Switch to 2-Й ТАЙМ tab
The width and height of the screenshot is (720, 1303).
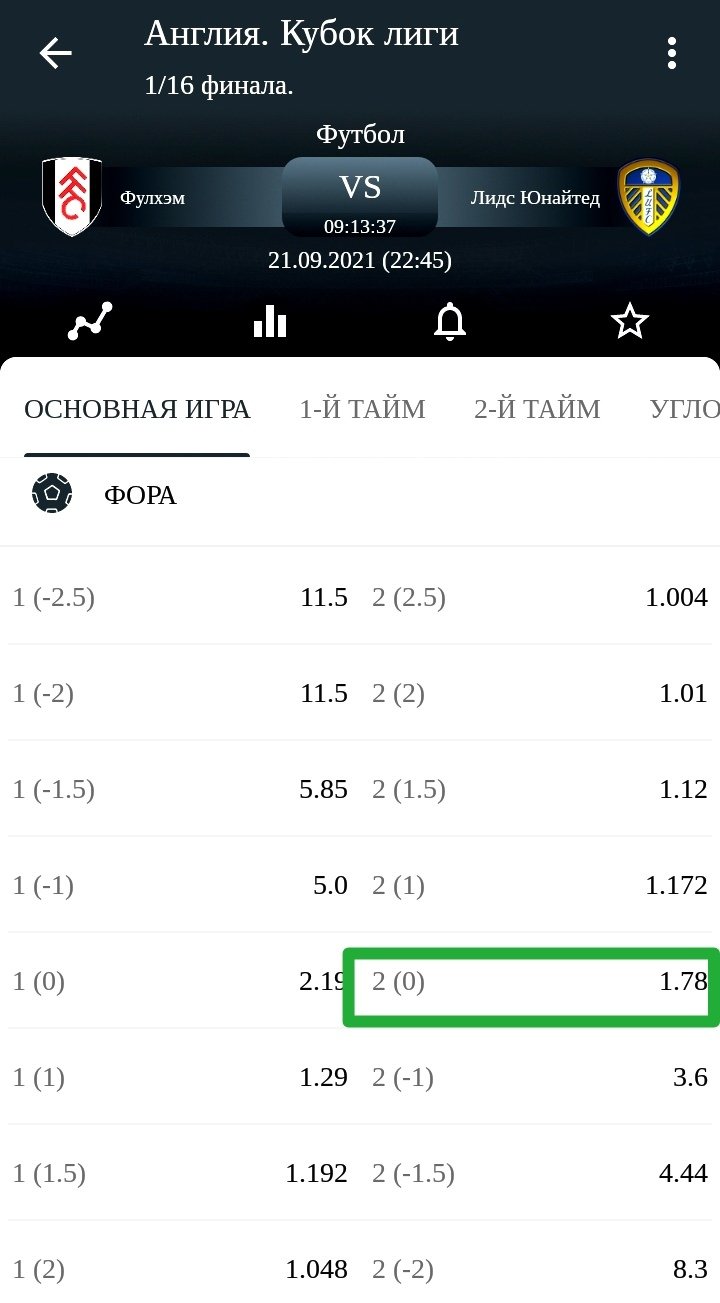click(537, 409)
